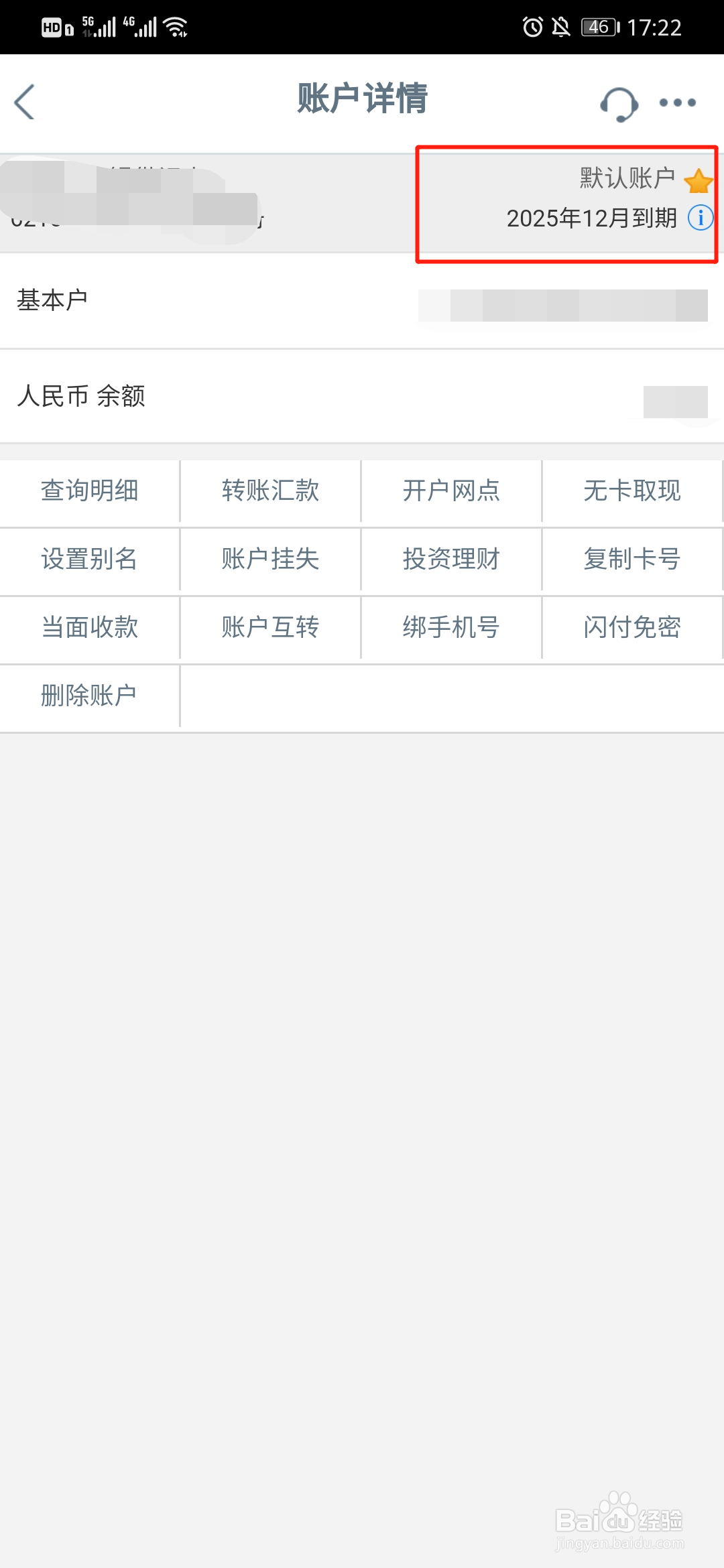Screen dimensions: 724x1568
Task: Tap 复制卡号 to copy card number
Action: (631, 560)
